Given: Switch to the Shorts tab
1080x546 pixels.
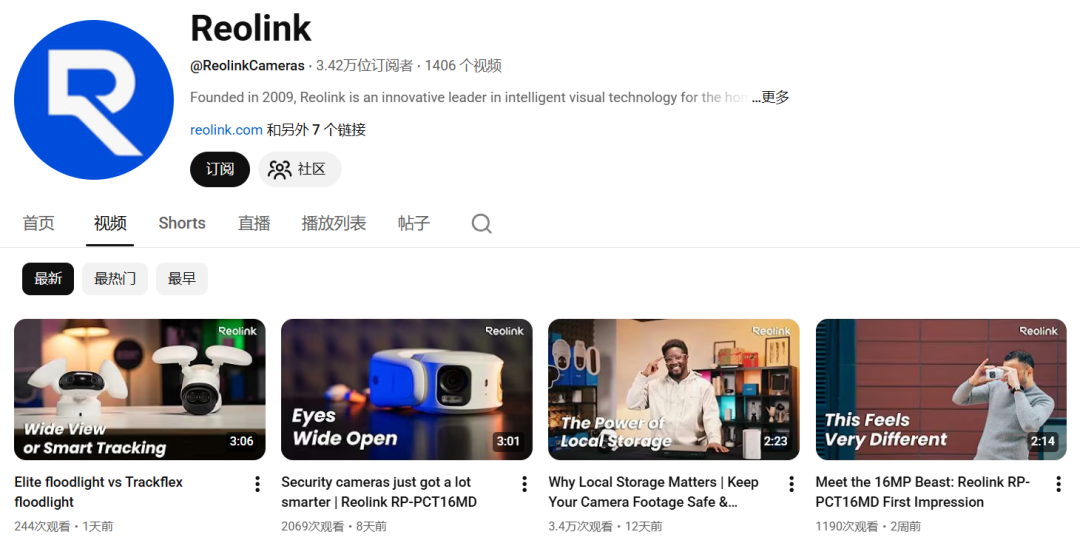Looking at the screenshot, I should (x=182, y=223).
